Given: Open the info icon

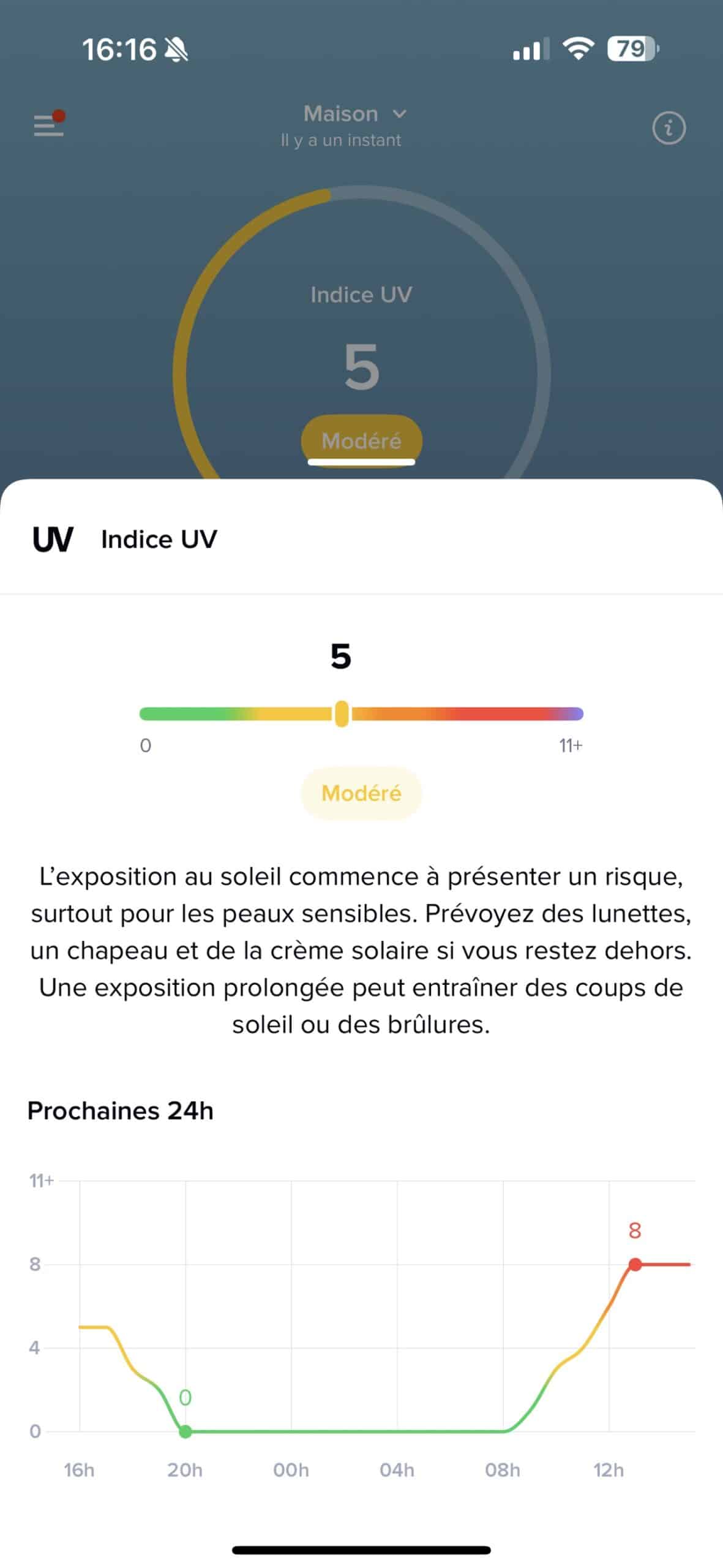Looking at the screenshot, I should pyautogui.click(x=669, y=128).
